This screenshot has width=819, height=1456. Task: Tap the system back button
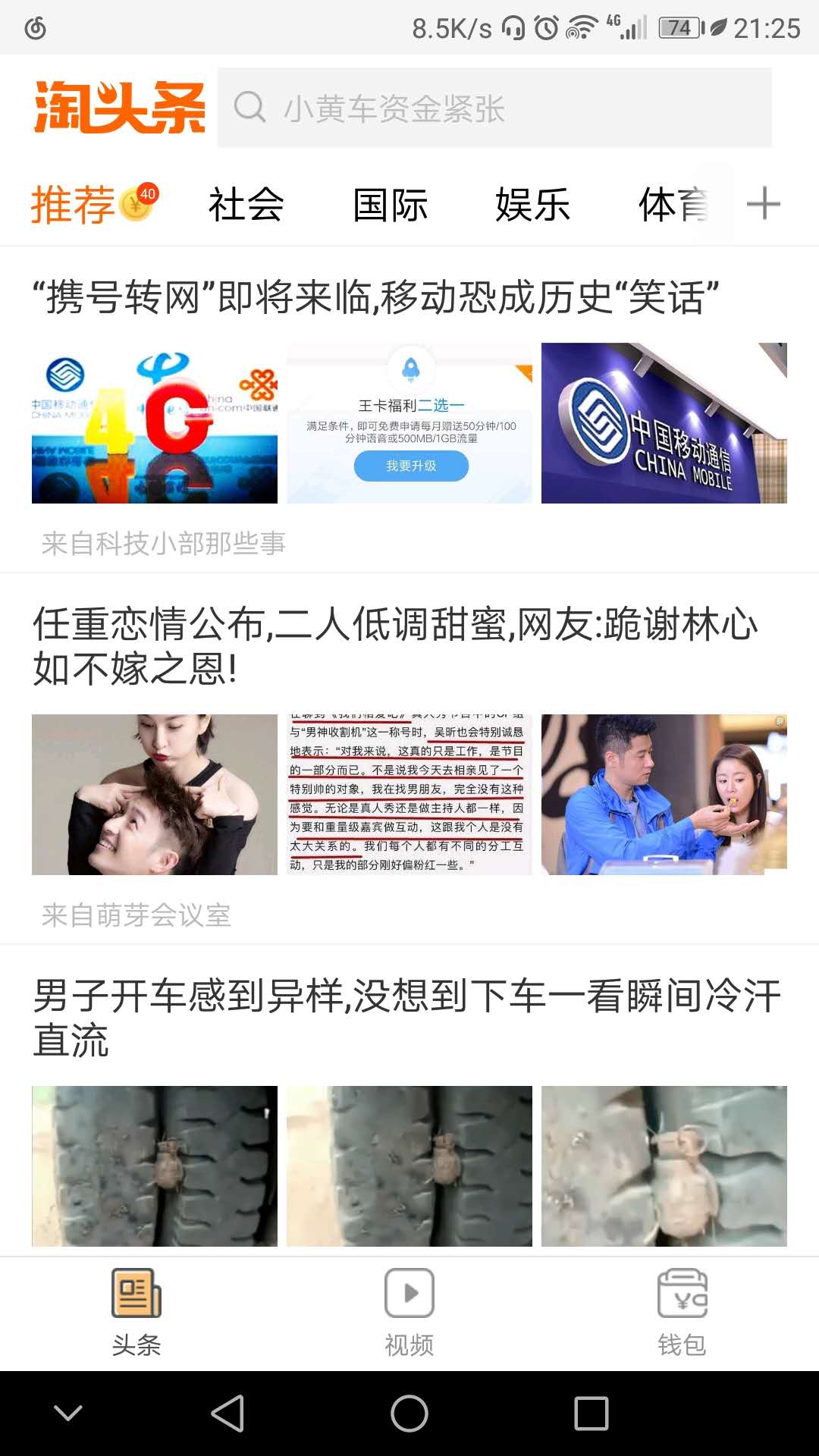(x=227, y=1414)
